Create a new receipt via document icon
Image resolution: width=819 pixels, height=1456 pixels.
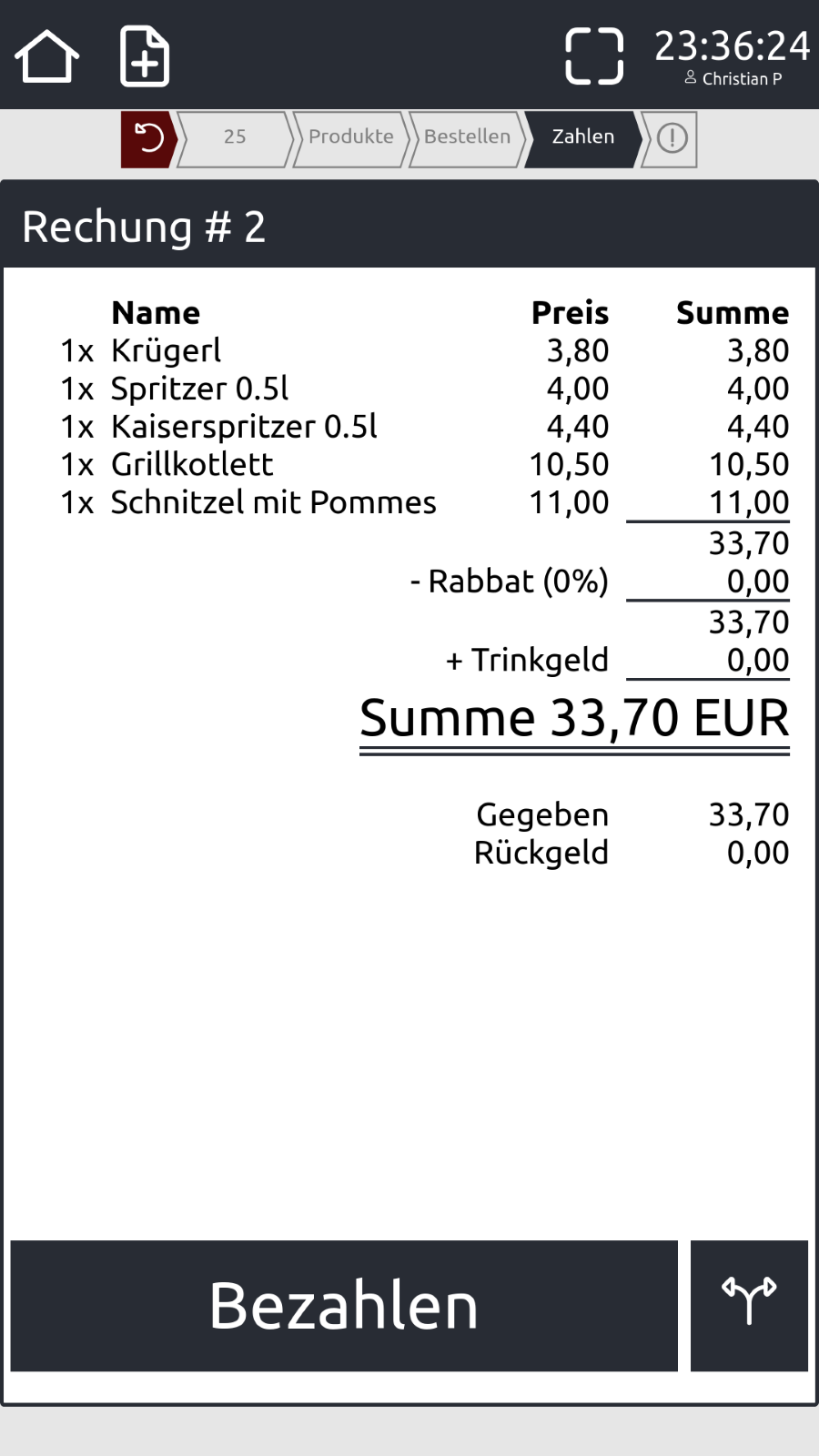coord(143,56)
